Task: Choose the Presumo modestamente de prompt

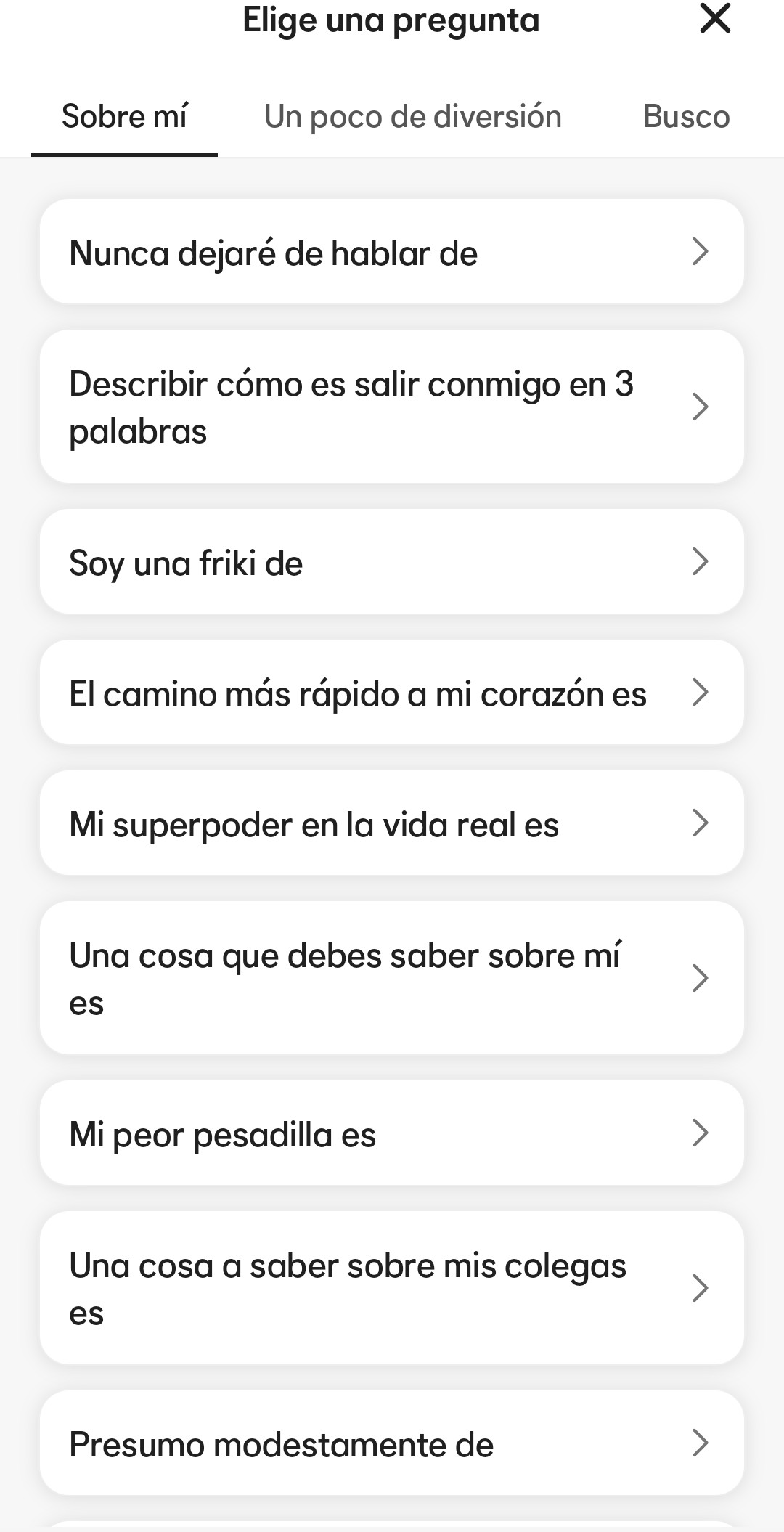Action: click(392, 1443)
